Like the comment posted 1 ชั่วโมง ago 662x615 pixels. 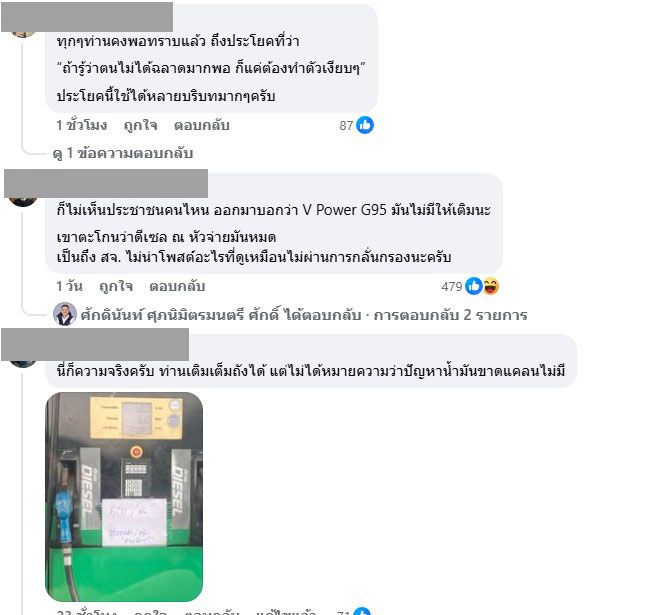point(139,126)
